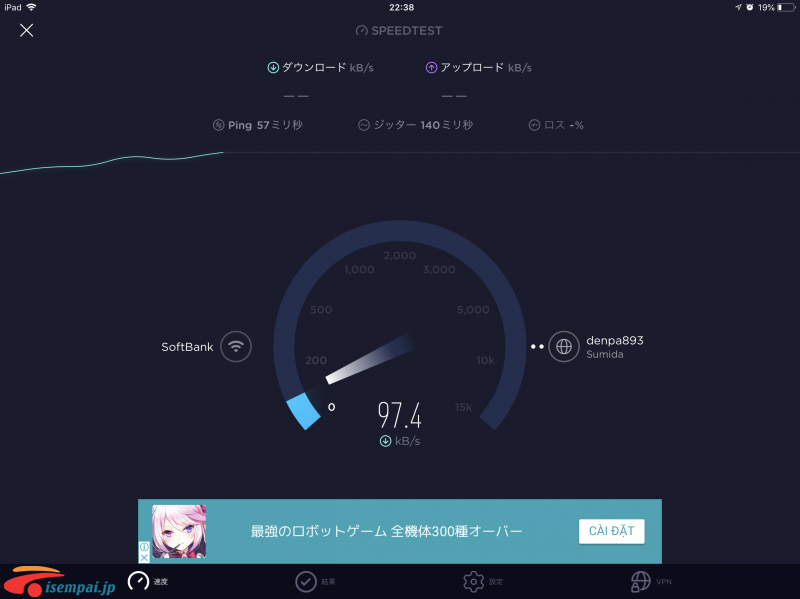Tap the CÀI ĐẶT install button
The image size is (800, 599).
click(611, 531)
